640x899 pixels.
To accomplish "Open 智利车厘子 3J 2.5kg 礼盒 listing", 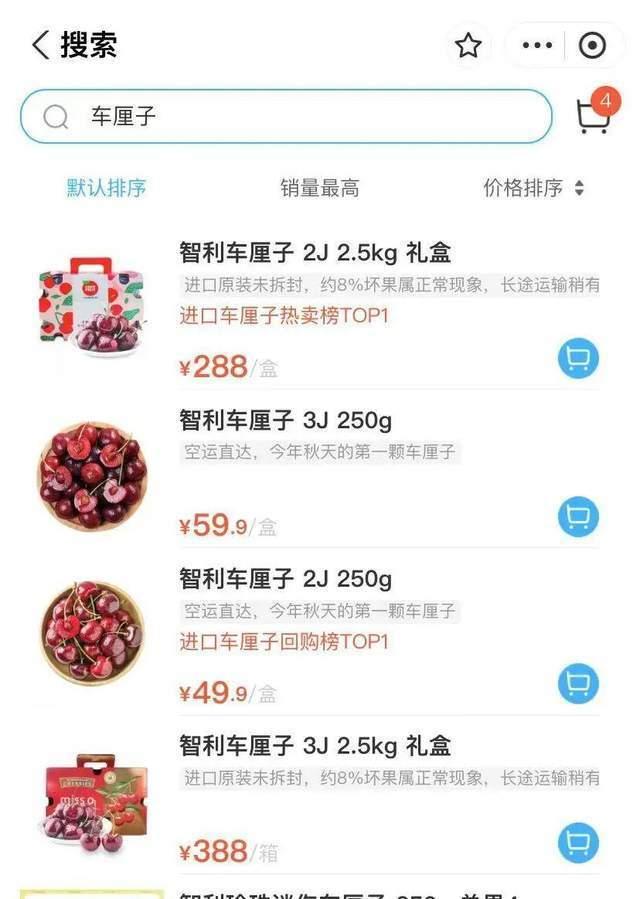I will click(x=315, y=746).
